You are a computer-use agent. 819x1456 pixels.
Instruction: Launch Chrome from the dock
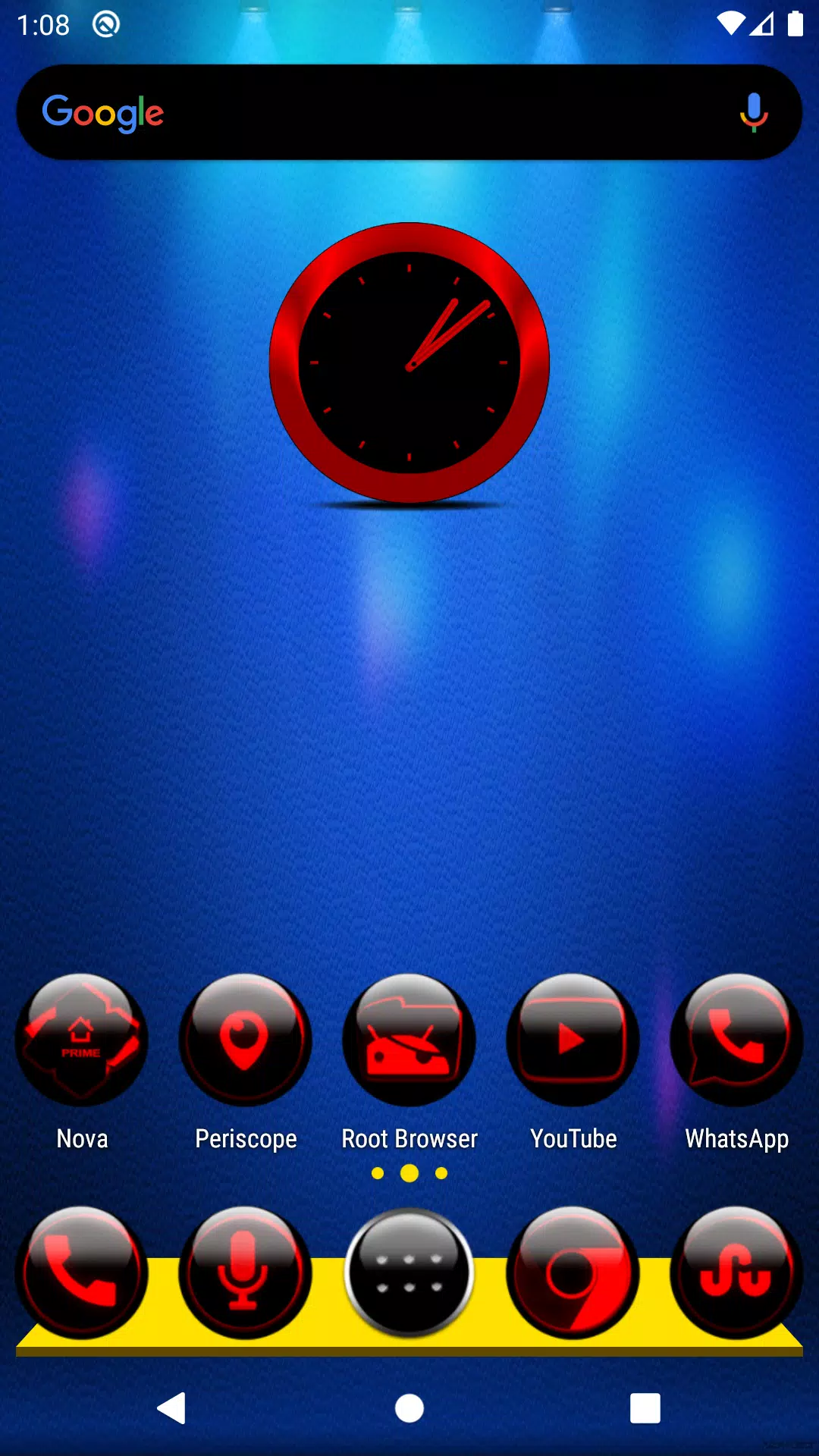tap(573, 1272)
